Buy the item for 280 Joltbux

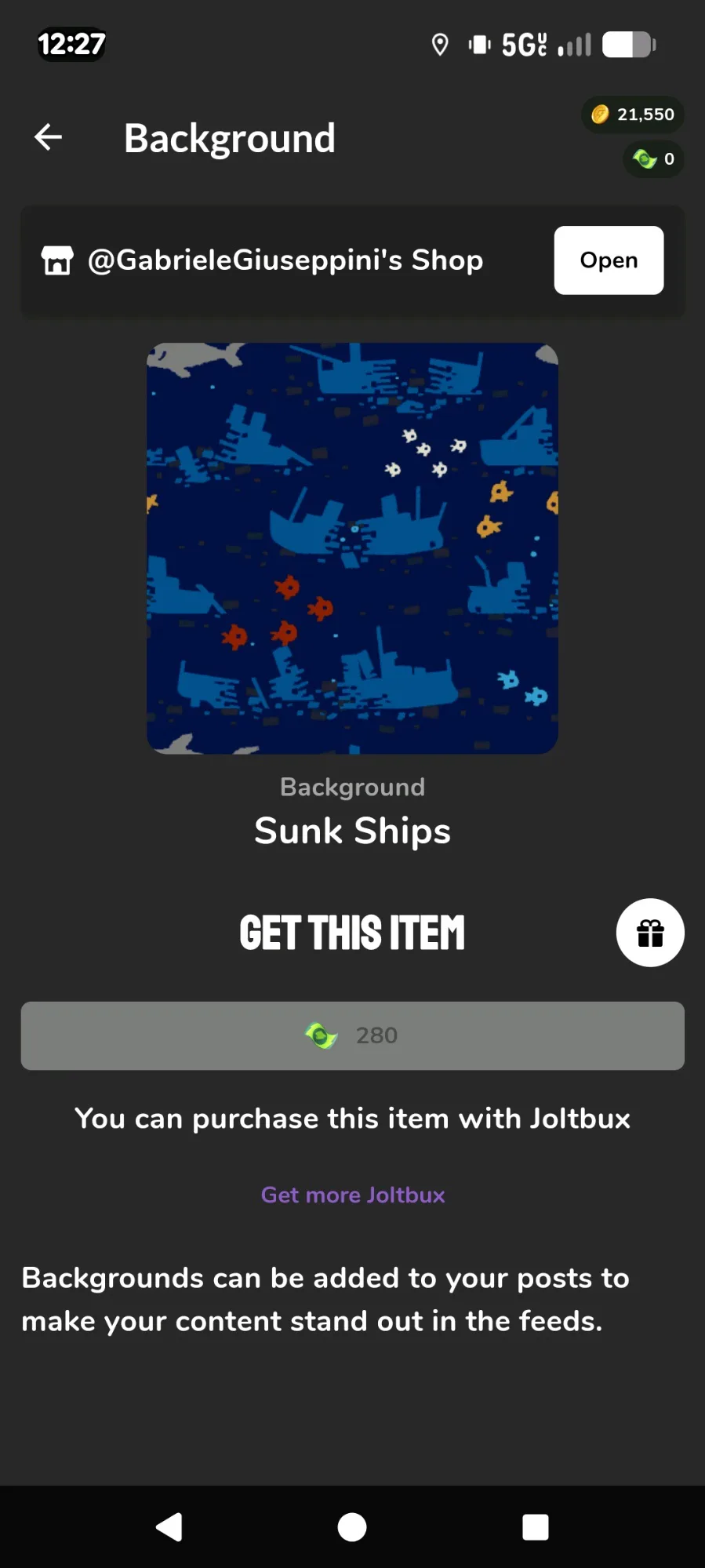(352, 1035)
